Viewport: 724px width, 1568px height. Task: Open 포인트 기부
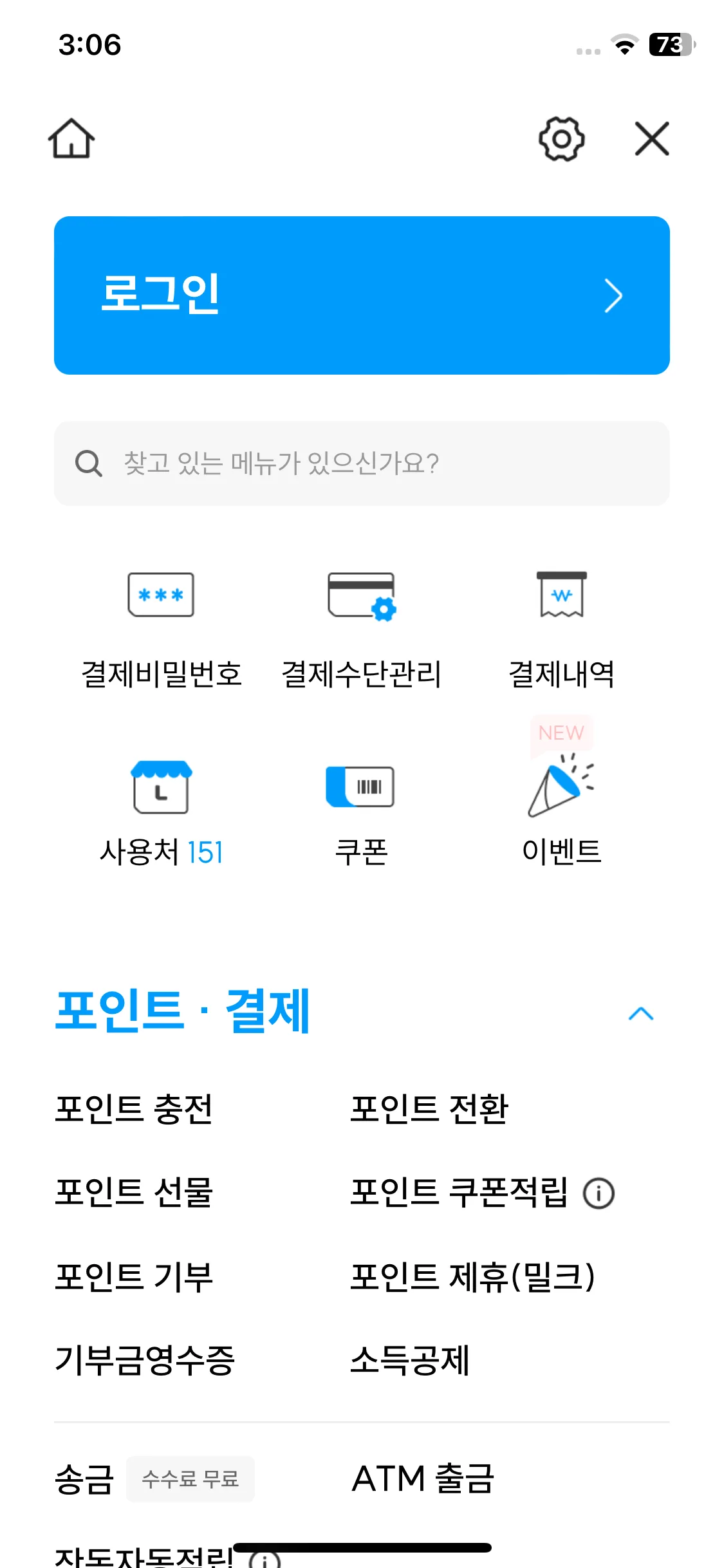pos(134,1277)
